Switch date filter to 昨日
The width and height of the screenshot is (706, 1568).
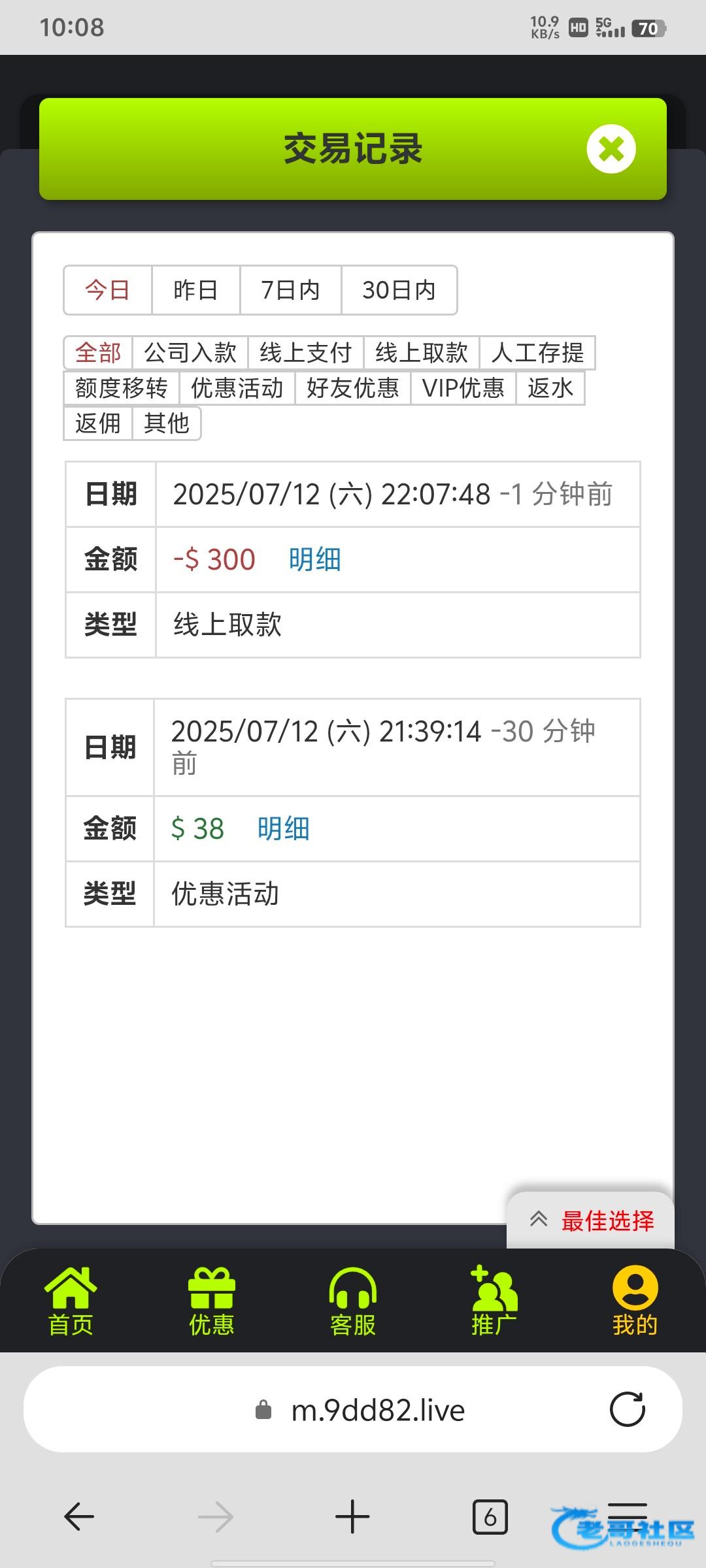(x=195, y=290)
